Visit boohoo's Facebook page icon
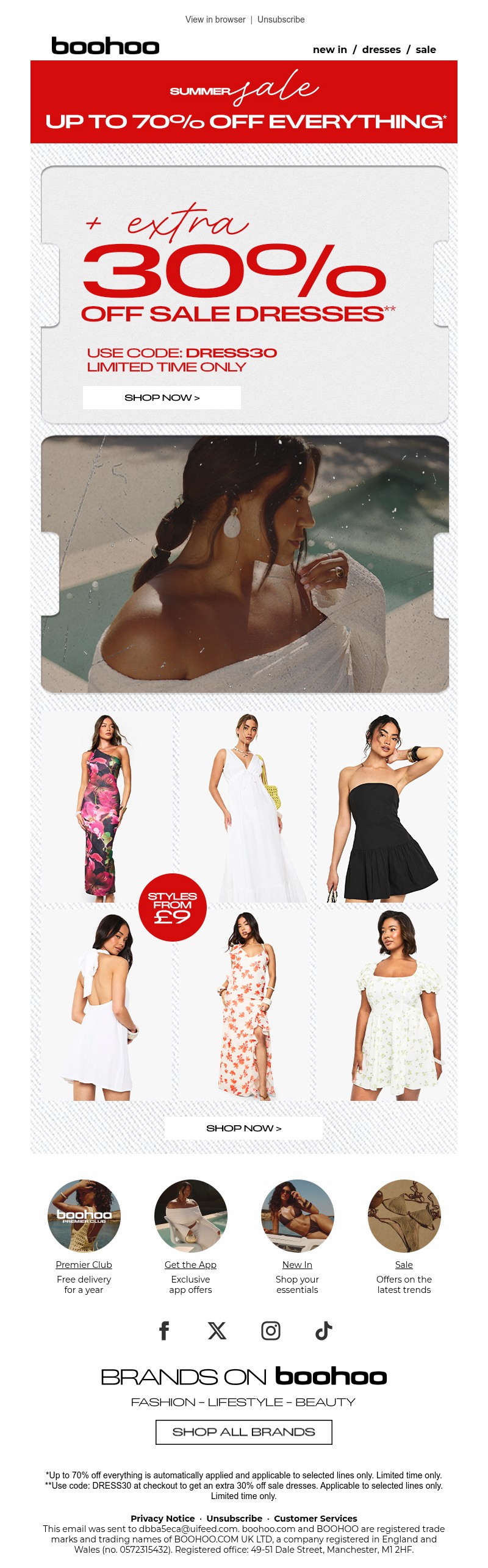The image size is (488, 1568). pos(164,1330)
